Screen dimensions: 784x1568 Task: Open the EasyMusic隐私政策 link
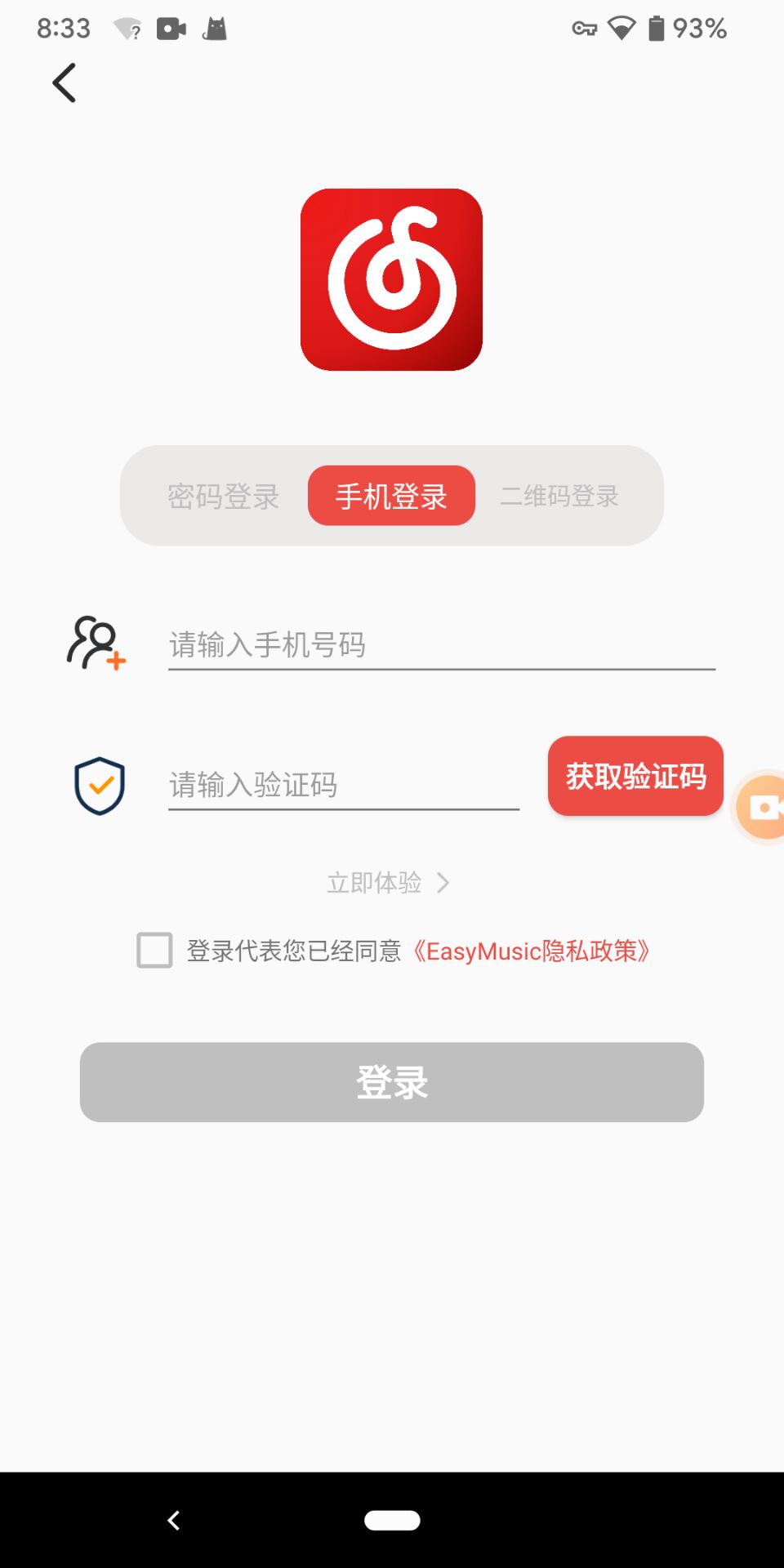pos(531,951)
